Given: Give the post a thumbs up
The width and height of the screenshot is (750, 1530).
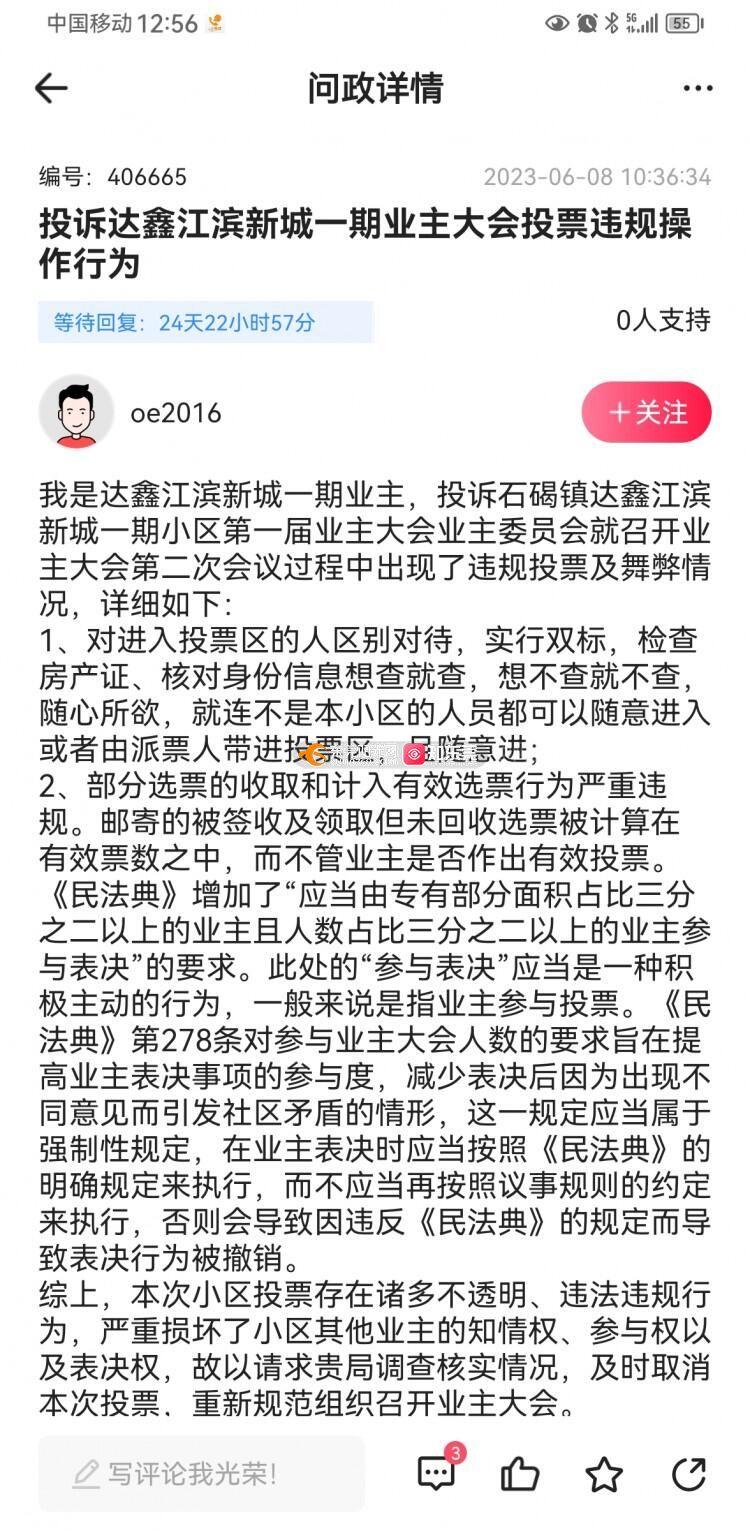Looking at the screenshot, I should 519,1474.
